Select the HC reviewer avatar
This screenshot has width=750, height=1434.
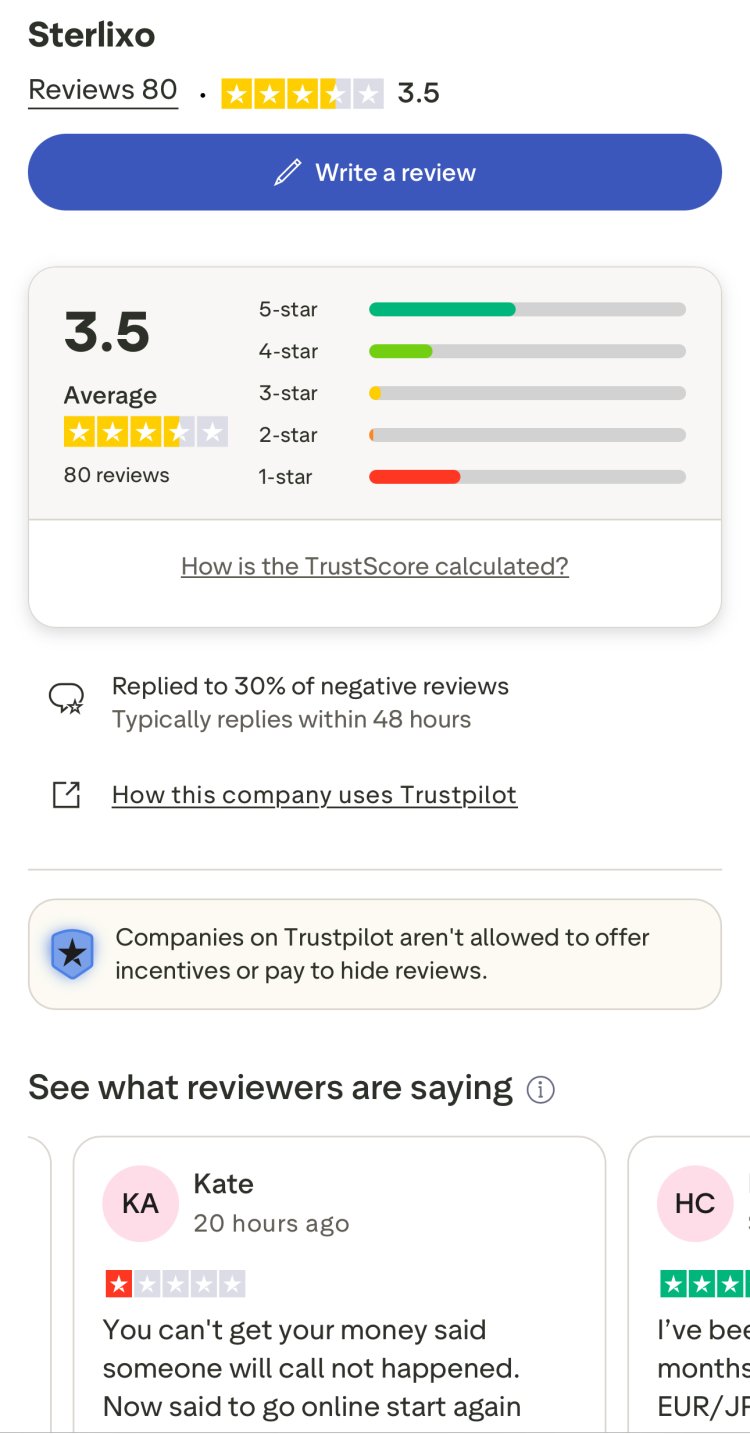coord(695,1203)
